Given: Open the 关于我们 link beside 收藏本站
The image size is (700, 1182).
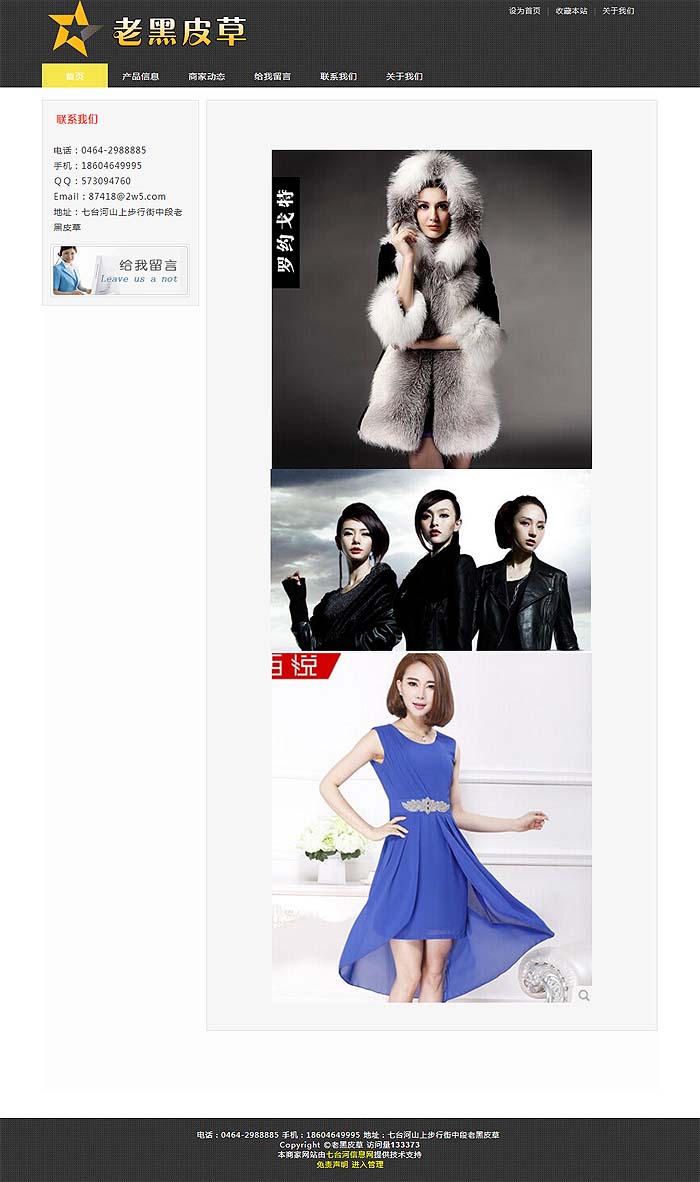Looking at the screenshot, I should coord(618,11).
